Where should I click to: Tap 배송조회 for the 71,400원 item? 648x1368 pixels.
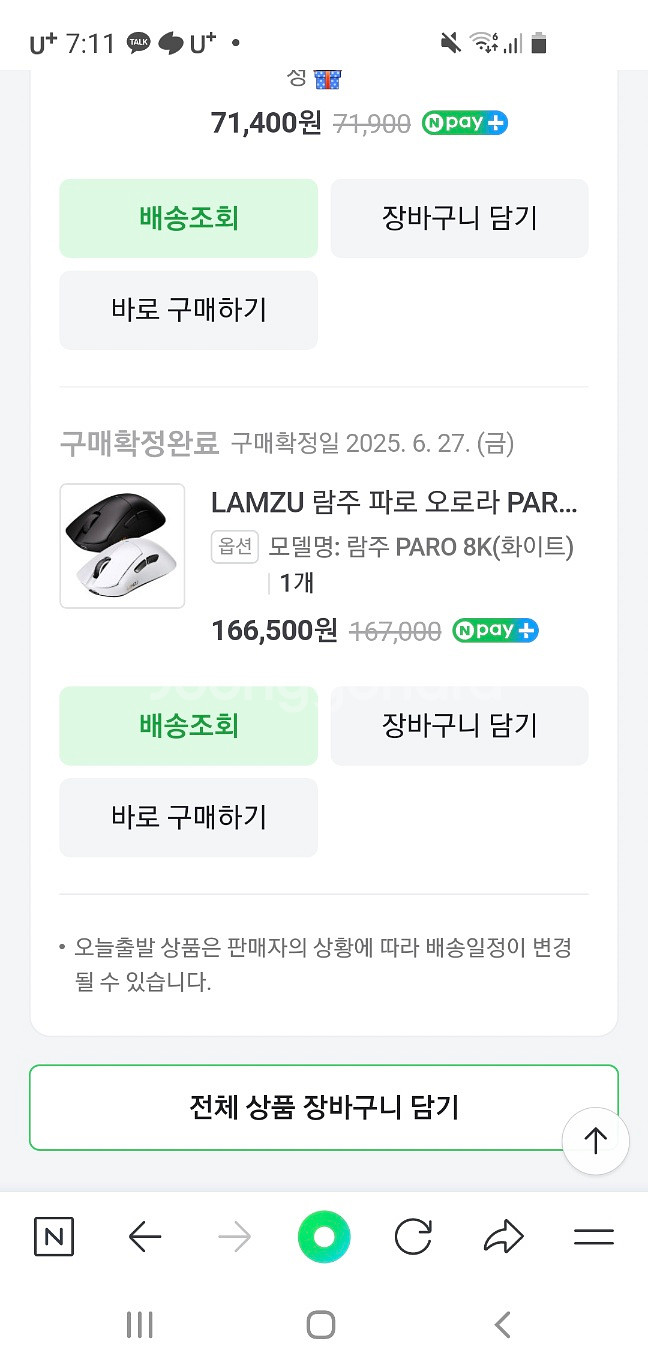tap(188, 218)
